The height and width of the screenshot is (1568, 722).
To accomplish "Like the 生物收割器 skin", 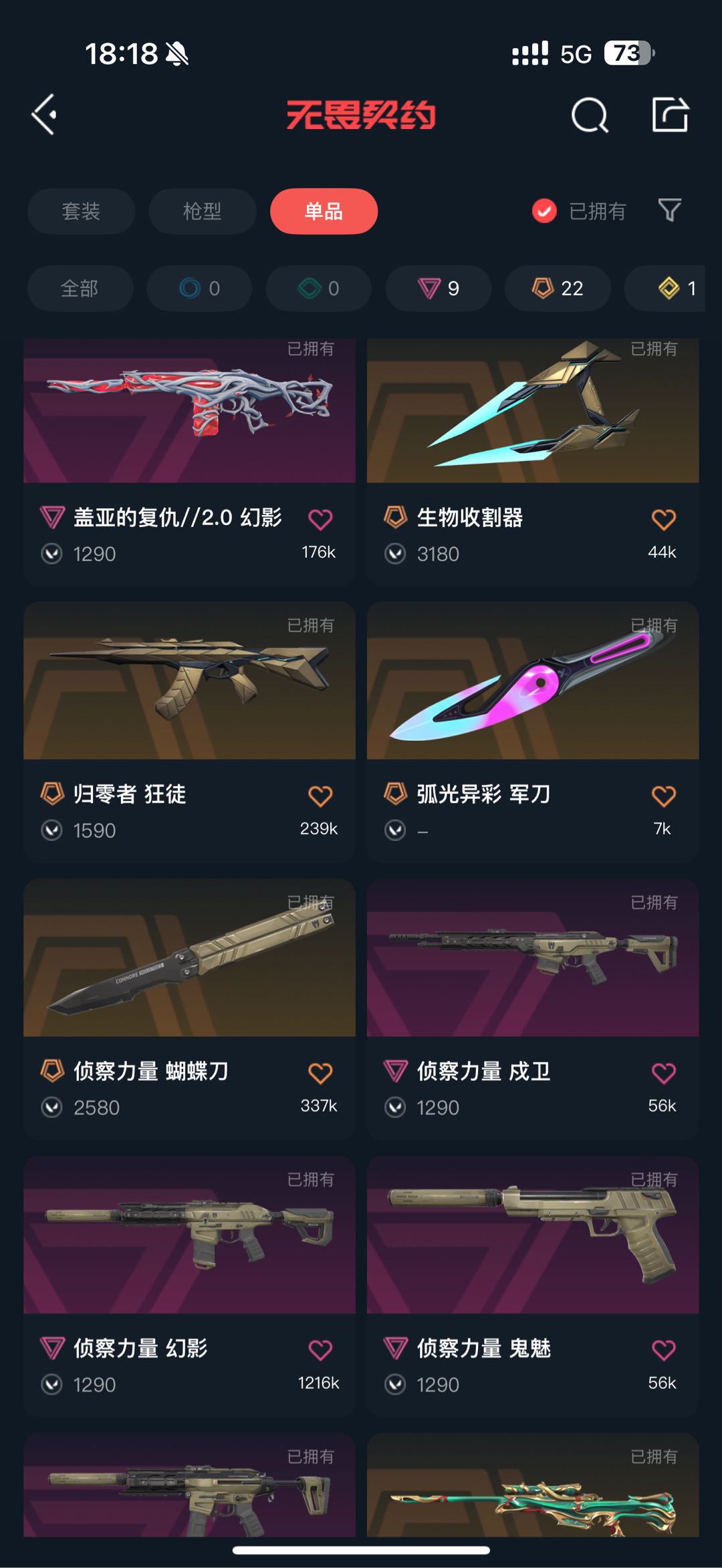I will [663, 520].
